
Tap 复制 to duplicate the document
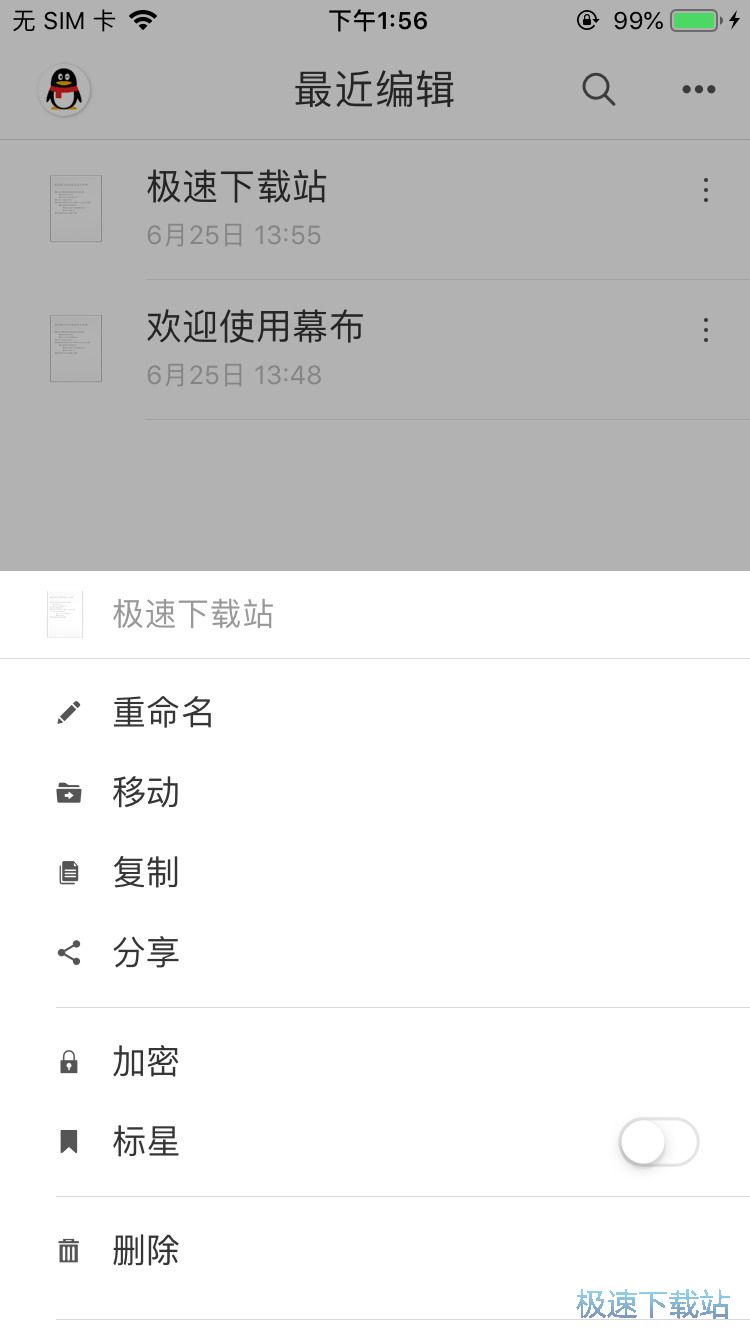[146, 873]
